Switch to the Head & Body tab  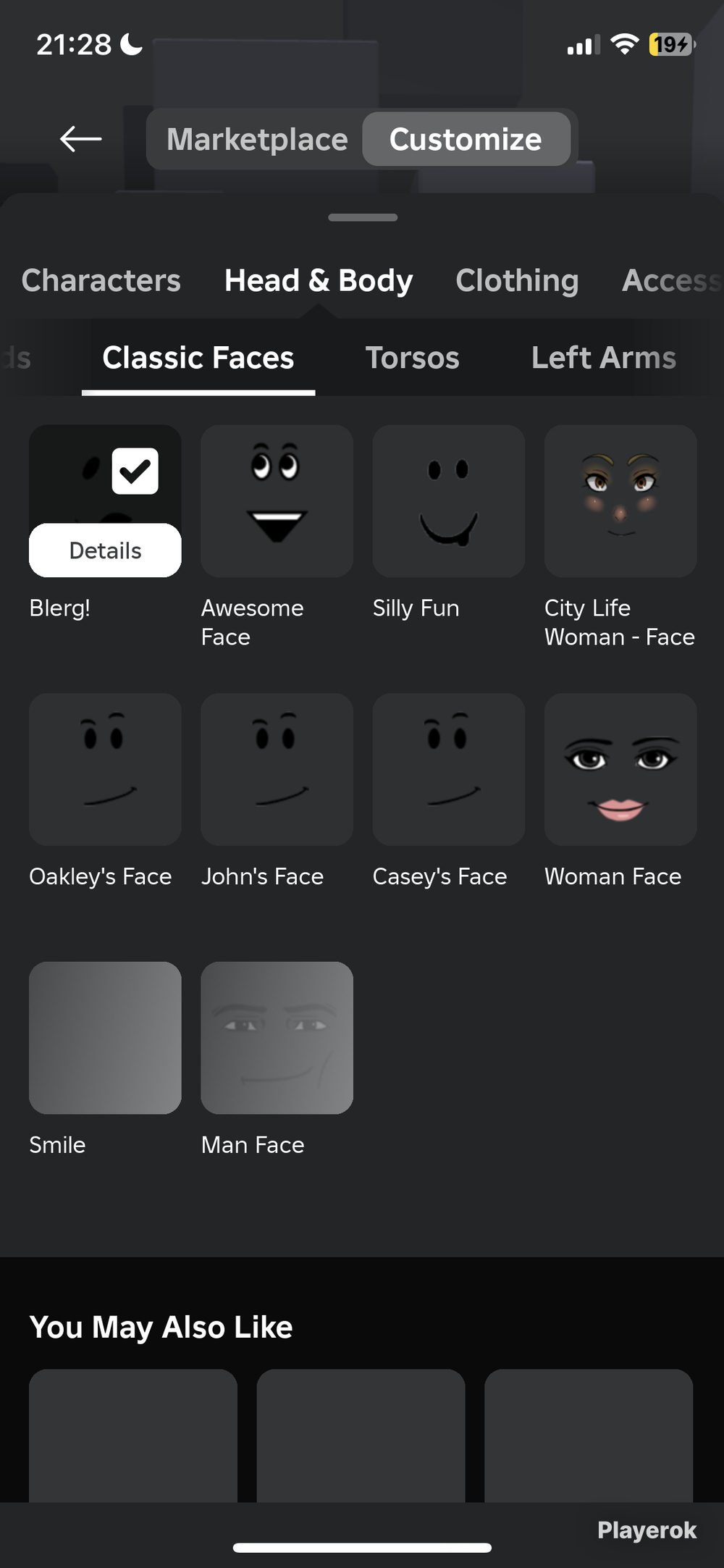[x=319, y=281]
